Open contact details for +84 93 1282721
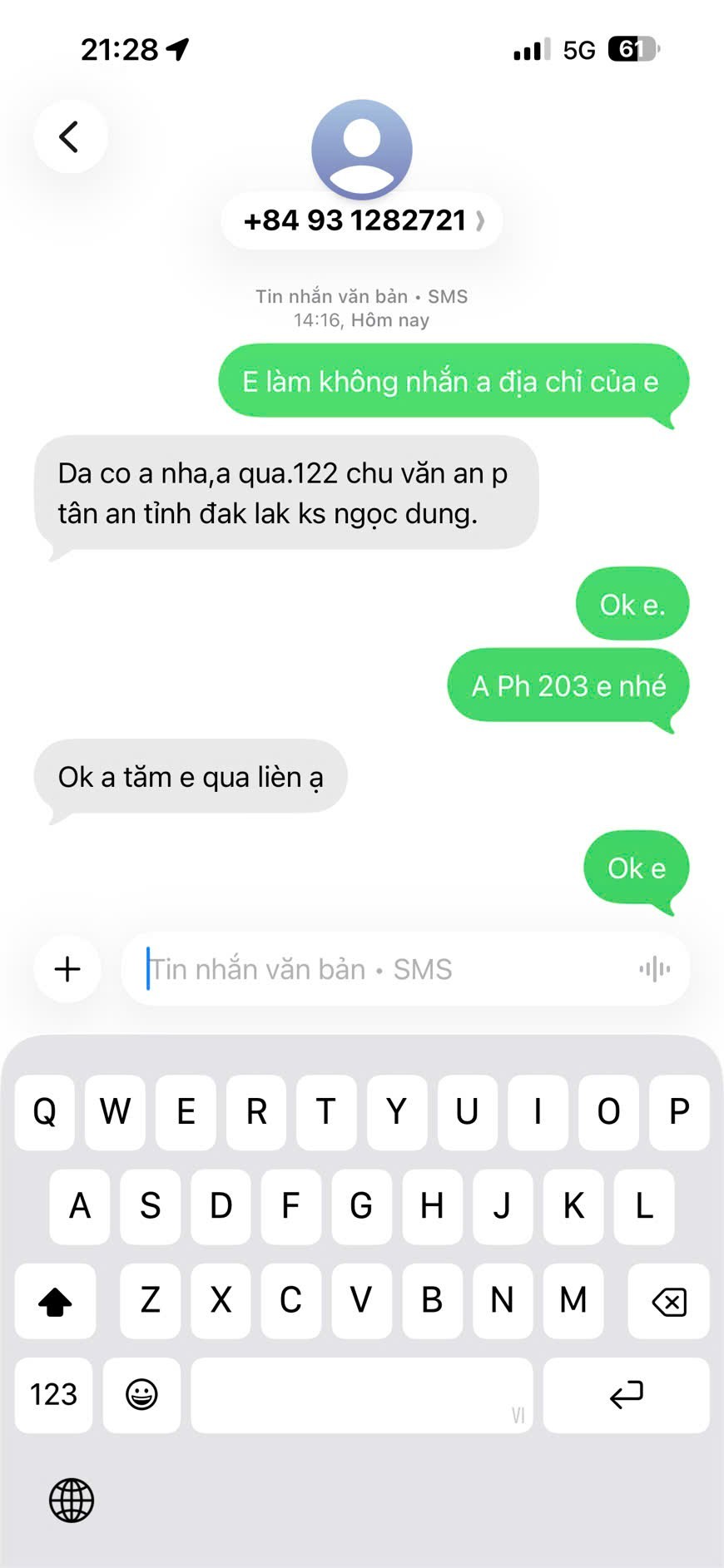 click(362, 220)
